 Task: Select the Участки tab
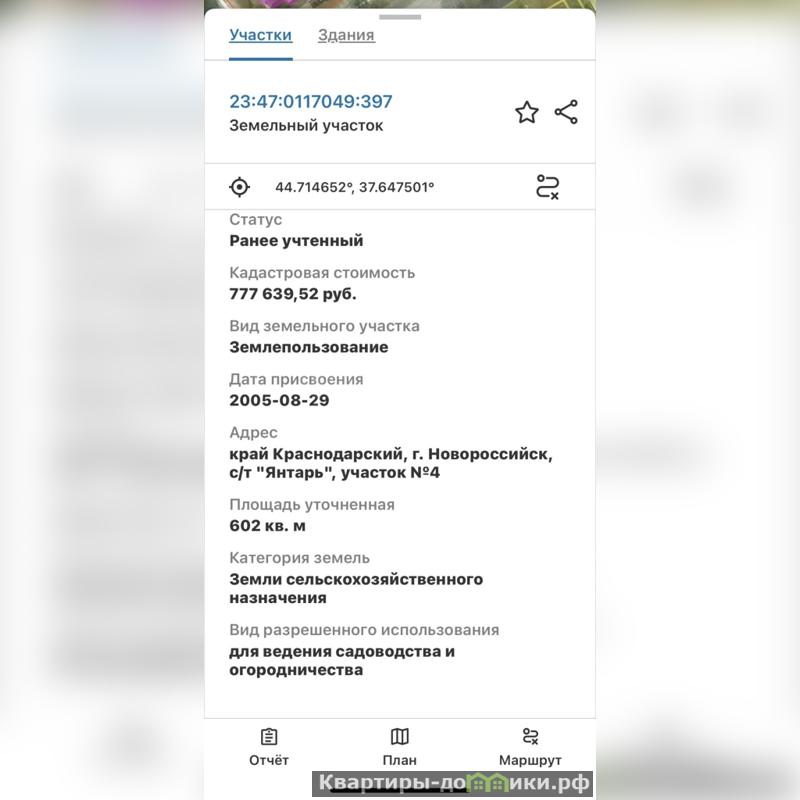(x=260, y=35)
